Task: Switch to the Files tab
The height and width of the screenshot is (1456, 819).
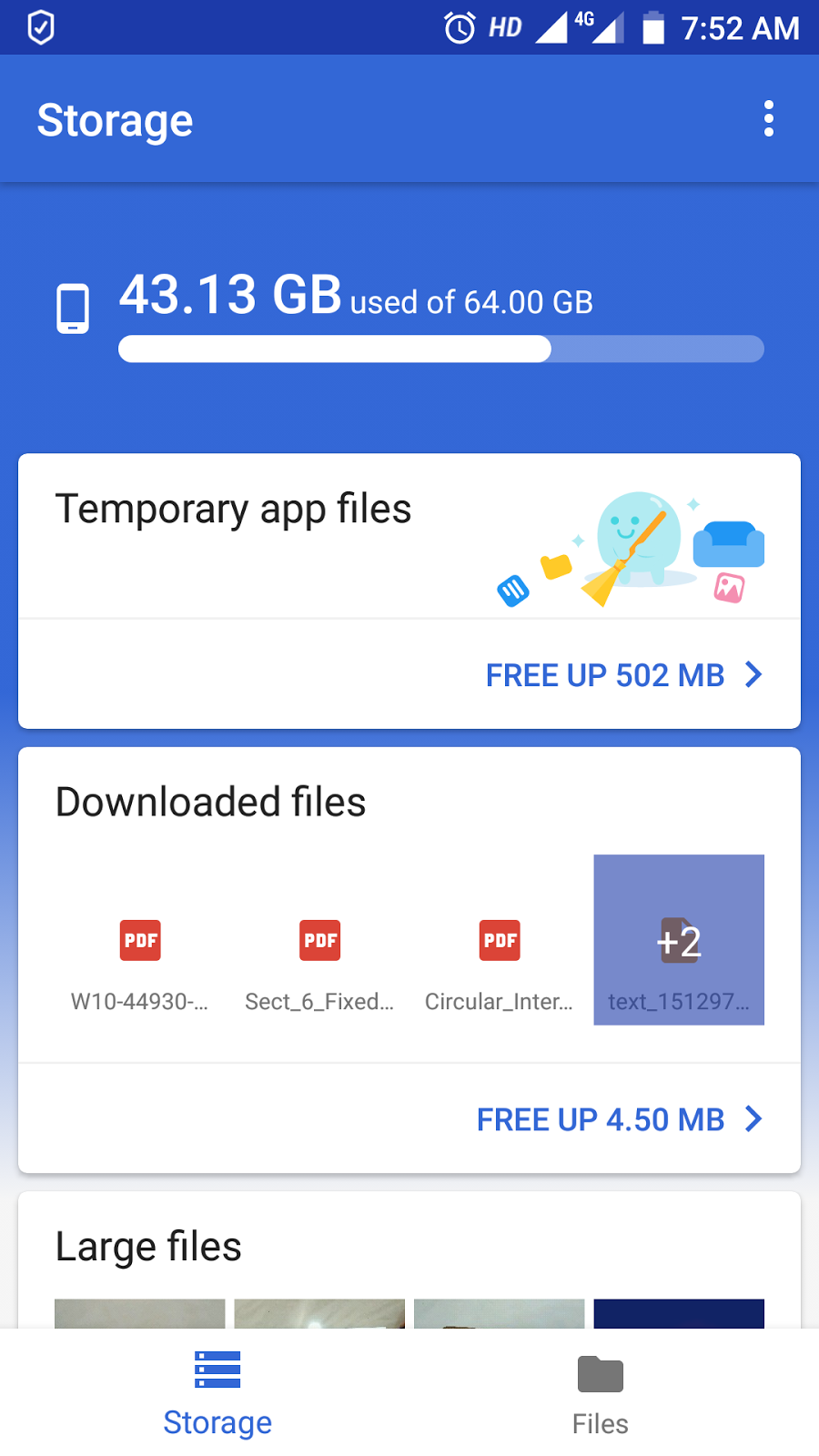Action: tap(601, 1394)
